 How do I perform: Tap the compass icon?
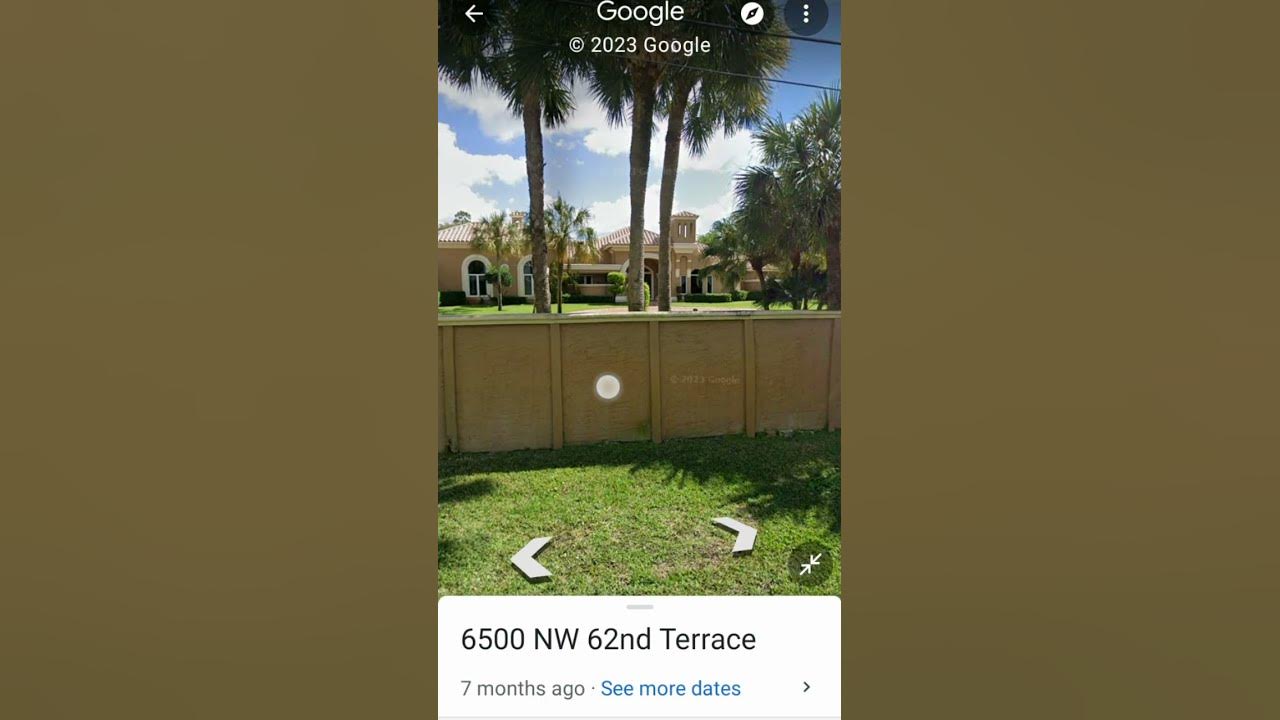(752, 14)
